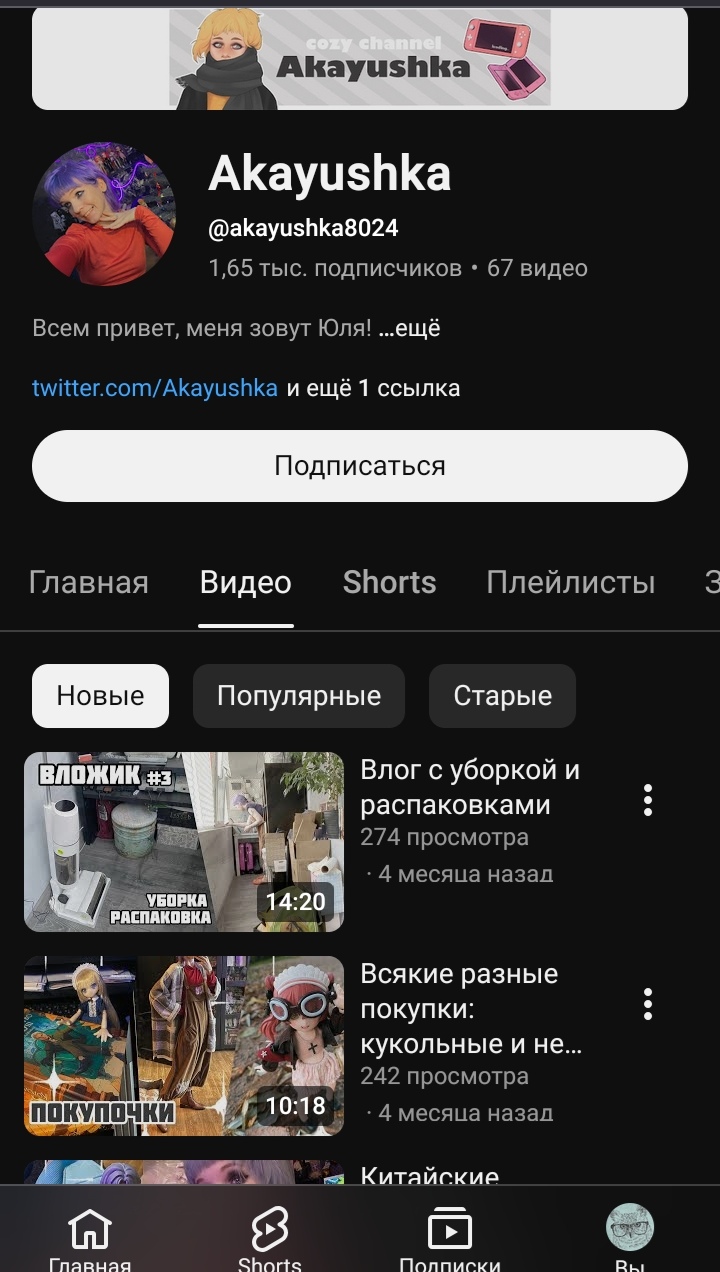Select the Популярные filter chip
Screen dimensions: 720x1272
click(x=299, y=695)
